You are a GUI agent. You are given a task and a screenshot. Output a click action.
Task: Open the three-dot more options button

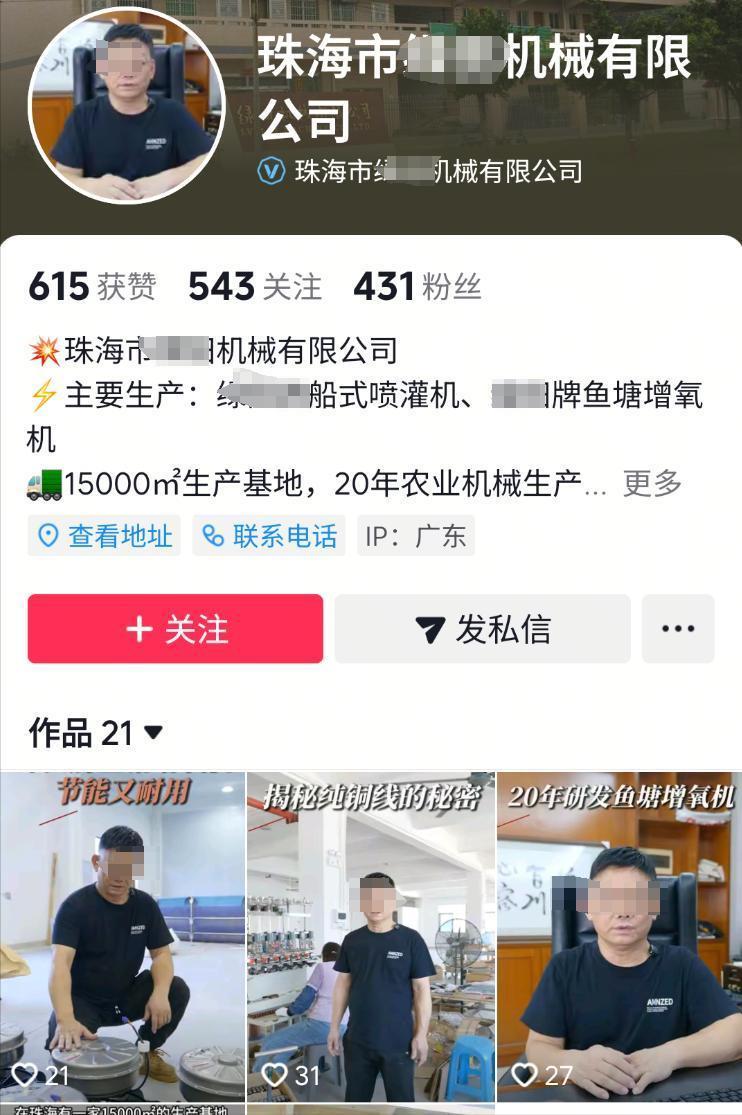point(677,629)
